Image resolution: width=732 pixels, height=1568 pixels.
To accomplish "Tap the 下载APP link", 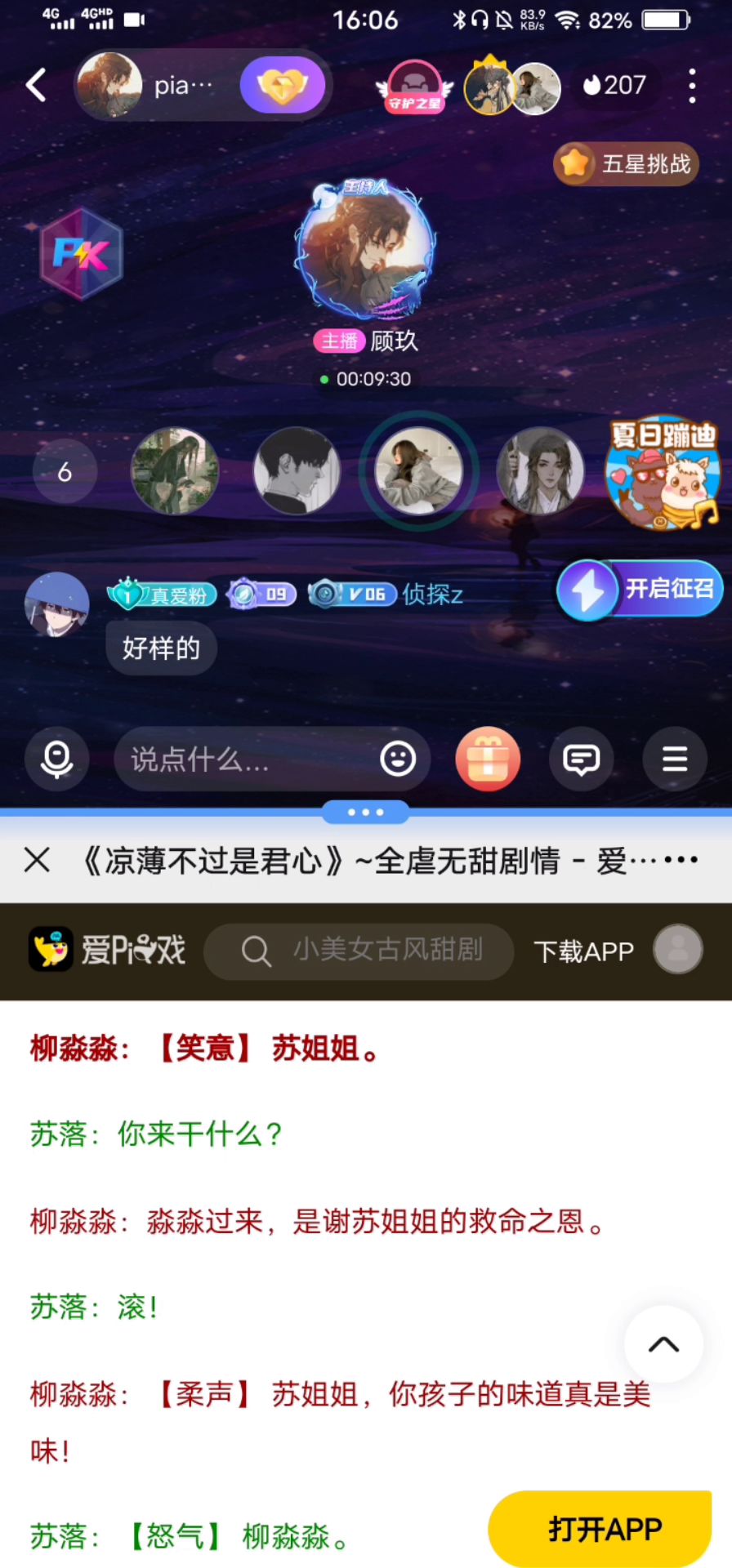I will [x=583, y=951].
